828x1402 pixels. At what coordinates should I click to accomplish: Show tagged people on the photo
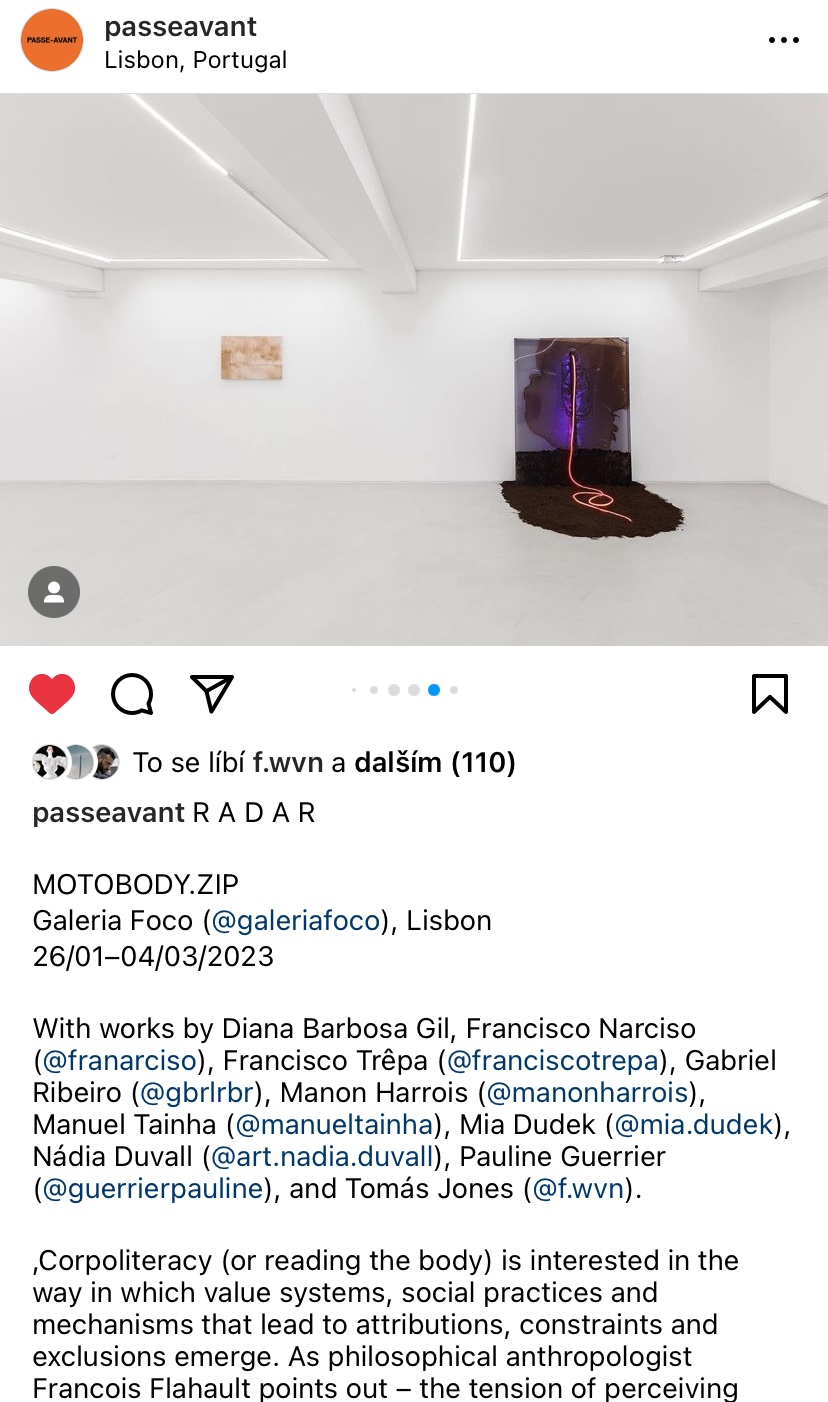(x=54, y=592)
